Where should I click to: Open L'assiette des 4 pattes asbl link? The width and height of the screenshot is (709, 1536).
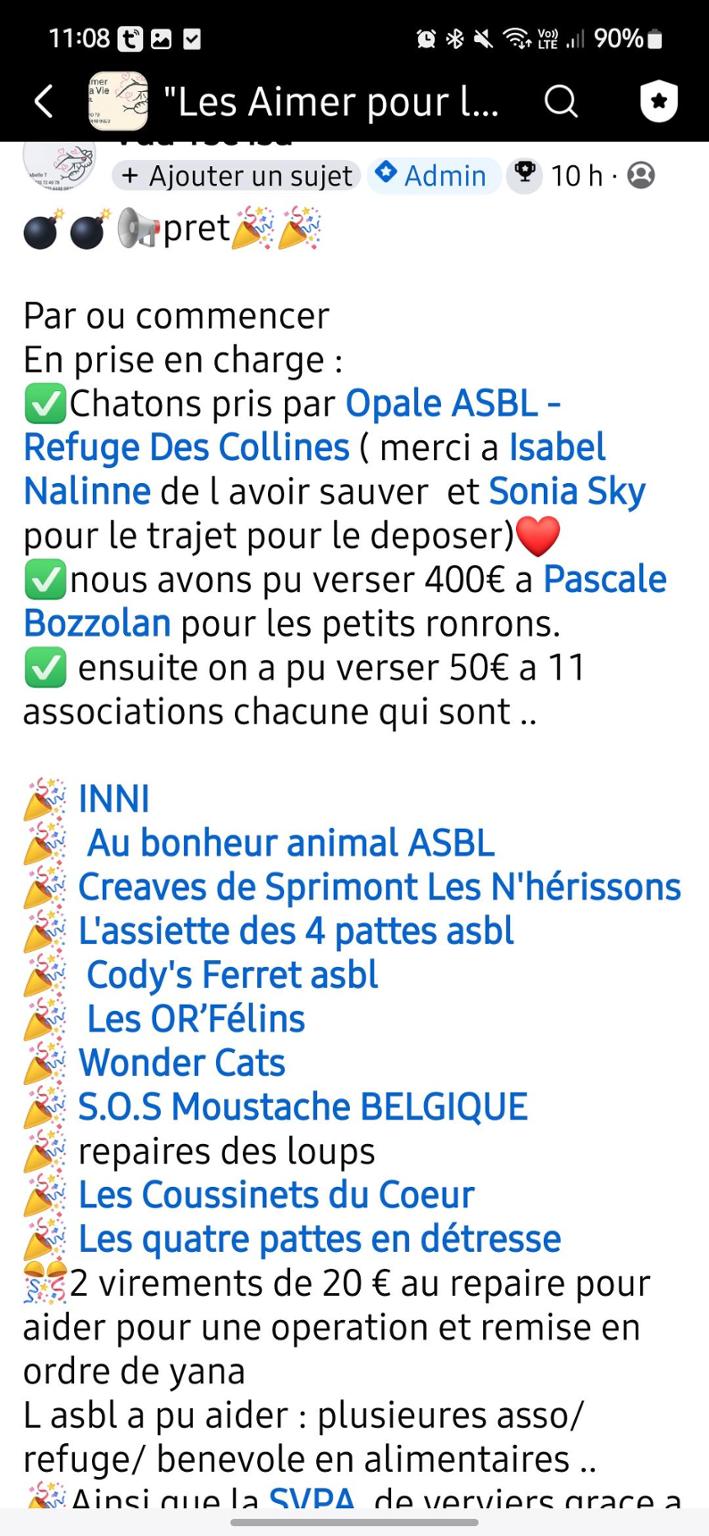point(296,931)
